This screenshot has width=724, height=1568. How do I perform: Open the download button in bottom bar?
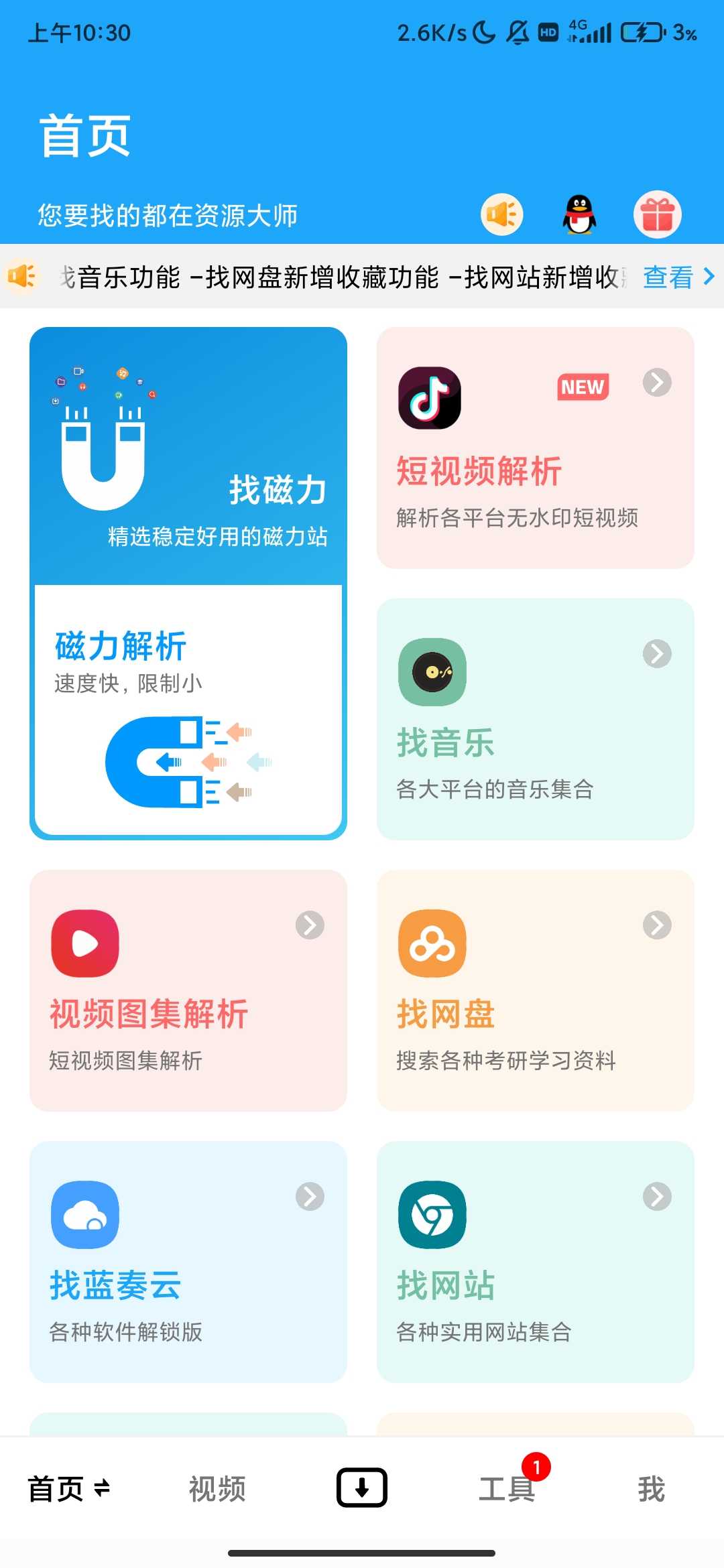tap(362, 1488)
